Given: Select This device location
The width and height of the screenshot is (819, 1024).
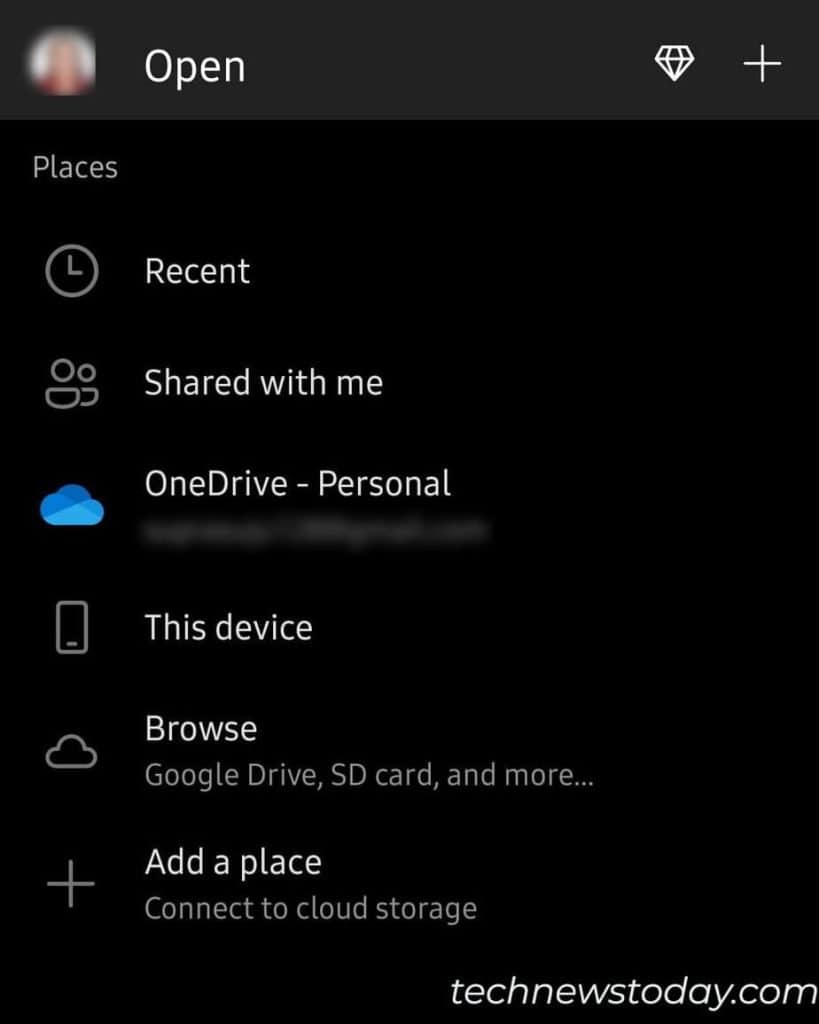Looking at the screenshot, I should [x=228, y=628].
